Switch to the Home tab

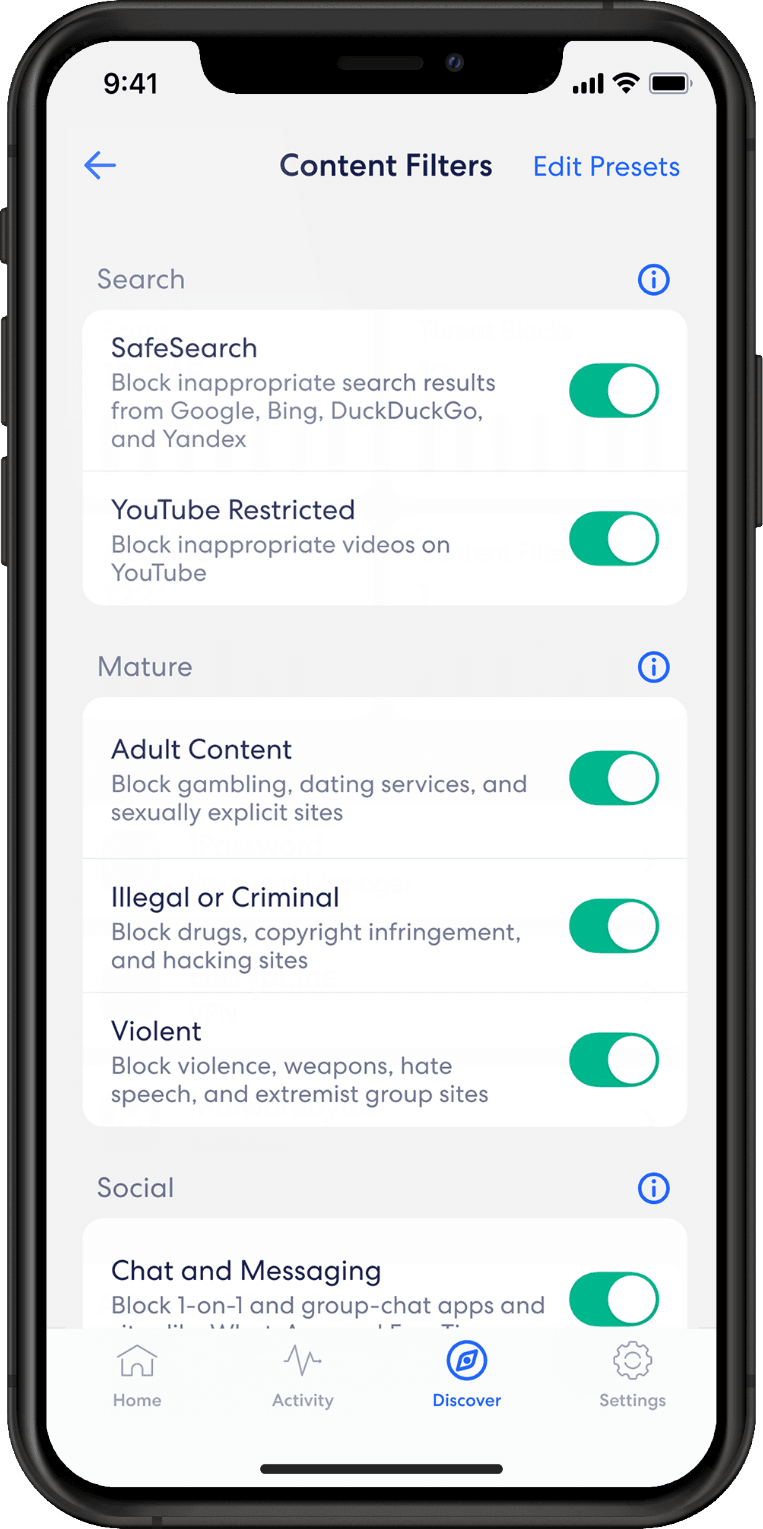(x=137, y=1377)
